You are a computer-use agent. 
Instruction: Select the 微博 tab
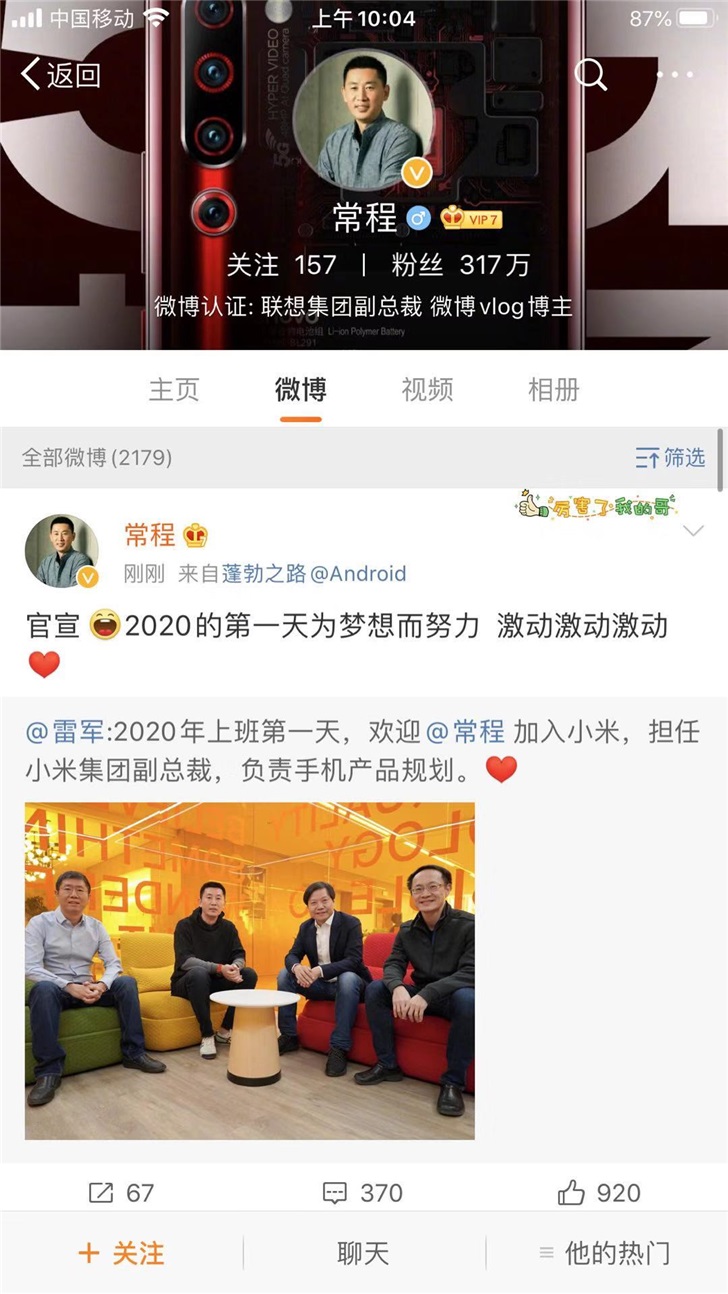(x=300, y=389)
